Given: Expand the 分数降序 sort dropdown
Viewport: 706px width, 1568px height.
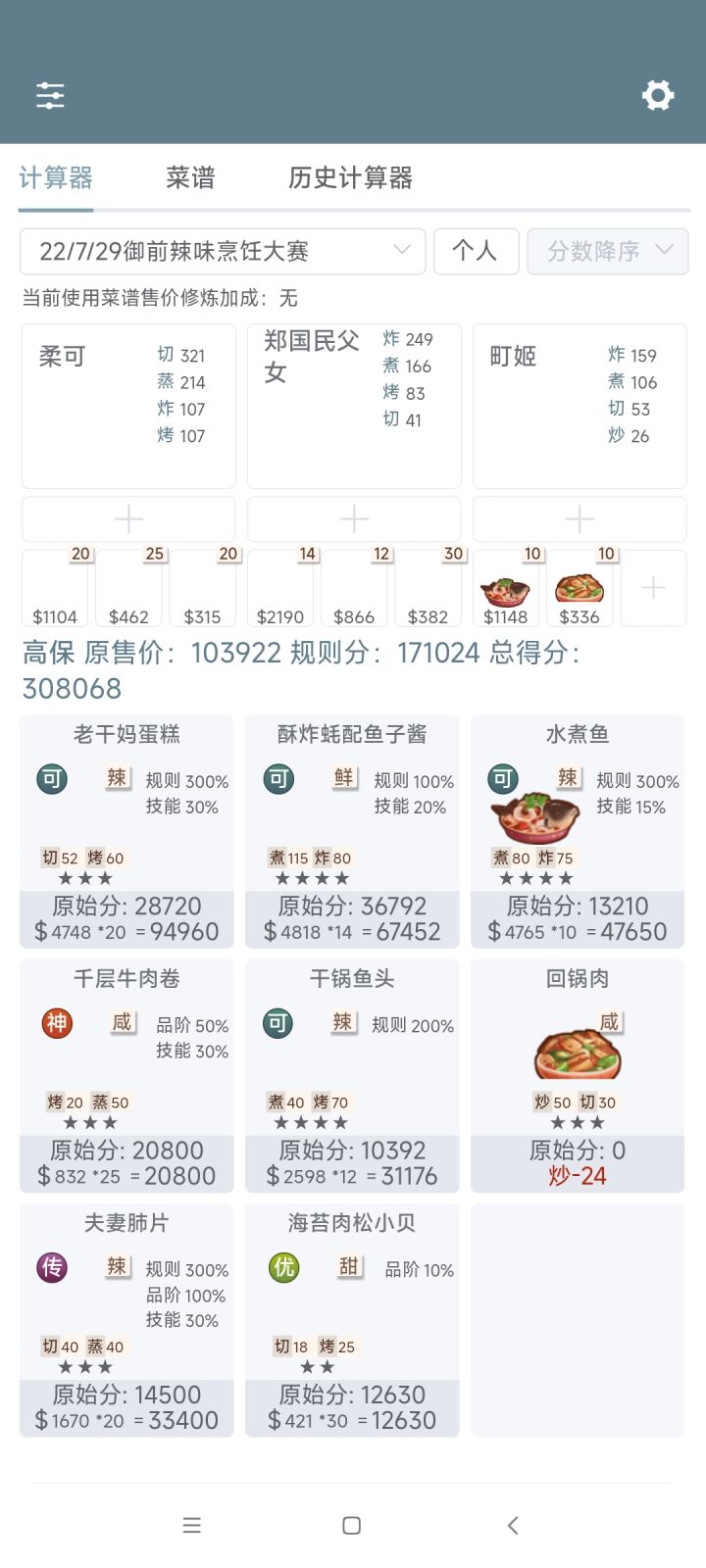Looking at the screenshot, I should [x=608, y=251].
